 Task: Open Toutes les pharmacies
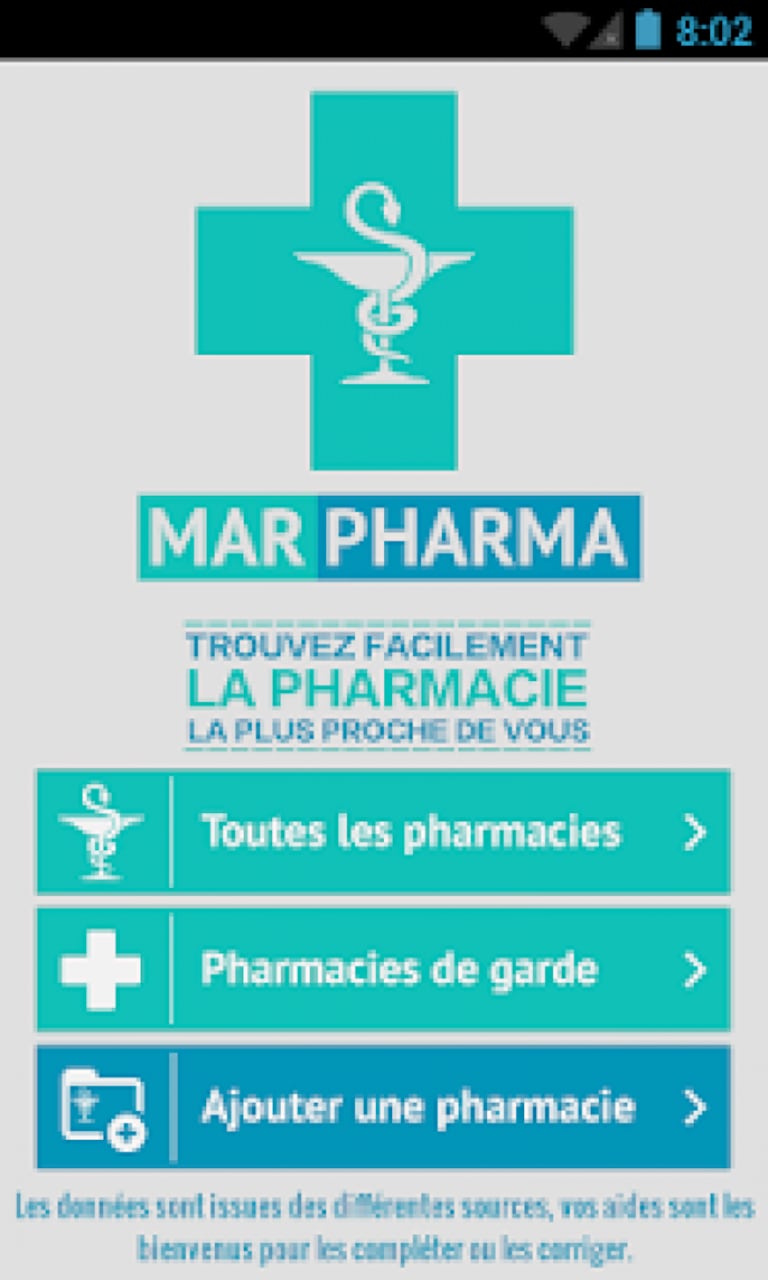[x=384, y=832]
